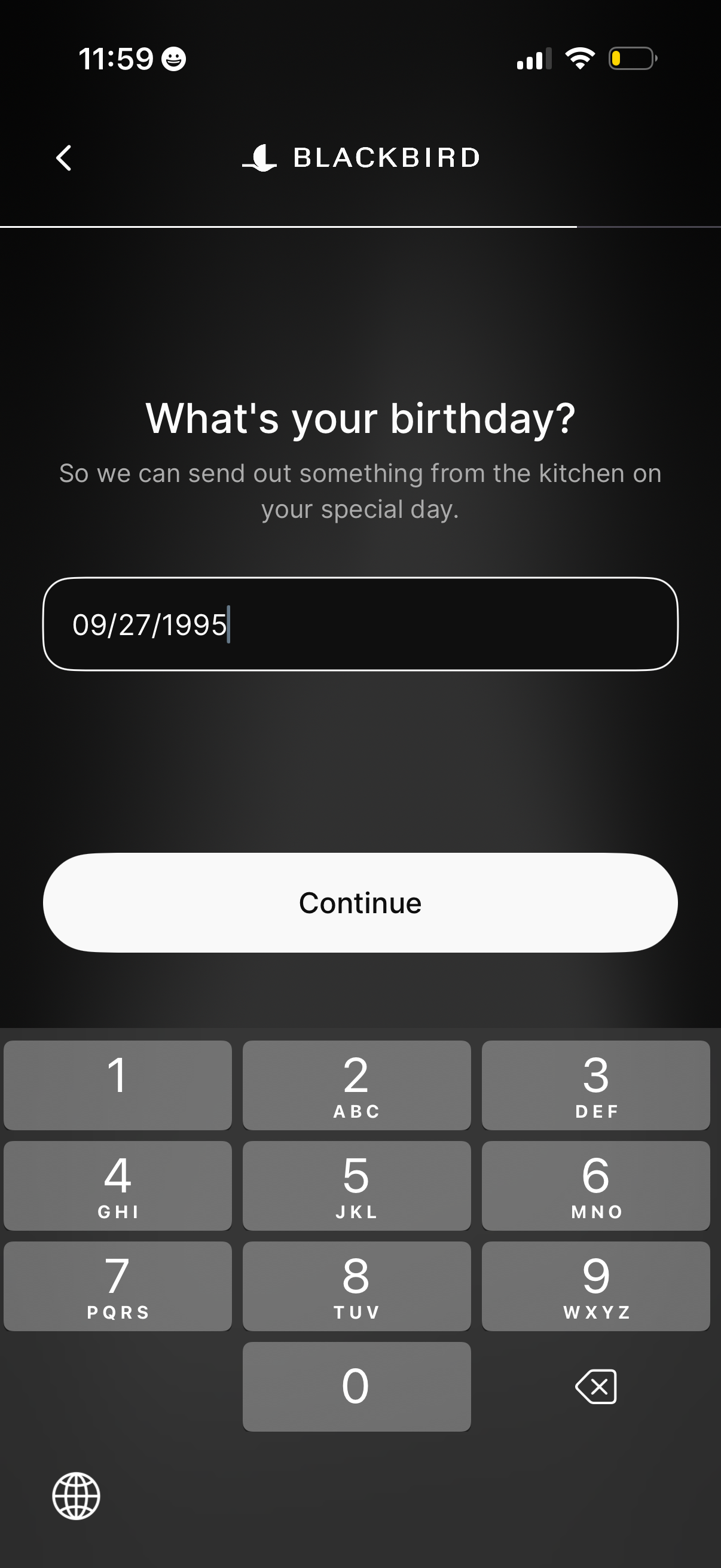Screen dimensions: 721x1568
Task: Tap the smiley face next to the clock
Action: (x=172, y=59)
